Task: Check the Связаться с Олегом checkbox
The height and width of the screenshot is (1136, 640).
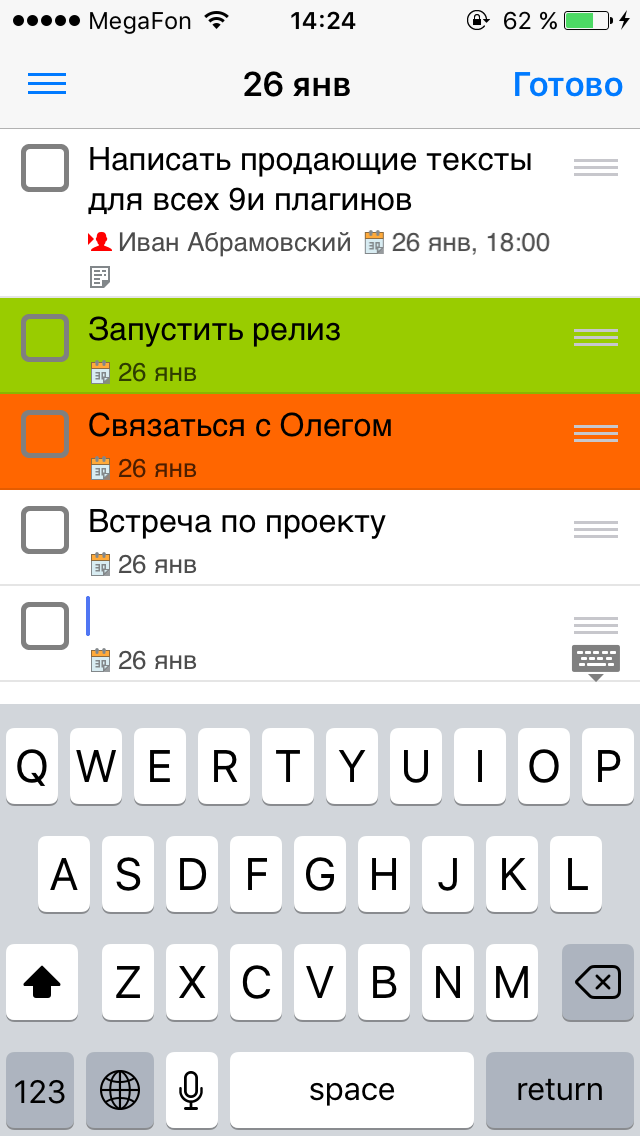Action: coord(45,434)
